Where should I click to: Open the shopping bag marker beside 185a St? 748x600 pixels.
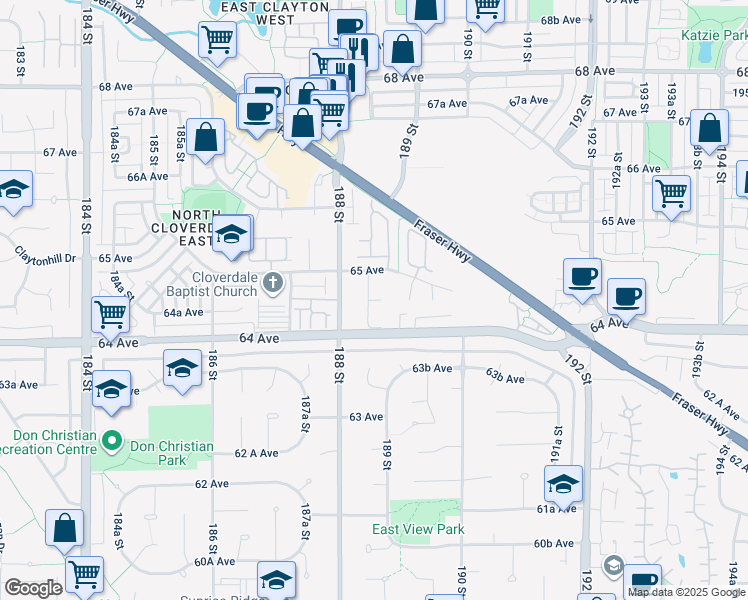pos(206,139)
